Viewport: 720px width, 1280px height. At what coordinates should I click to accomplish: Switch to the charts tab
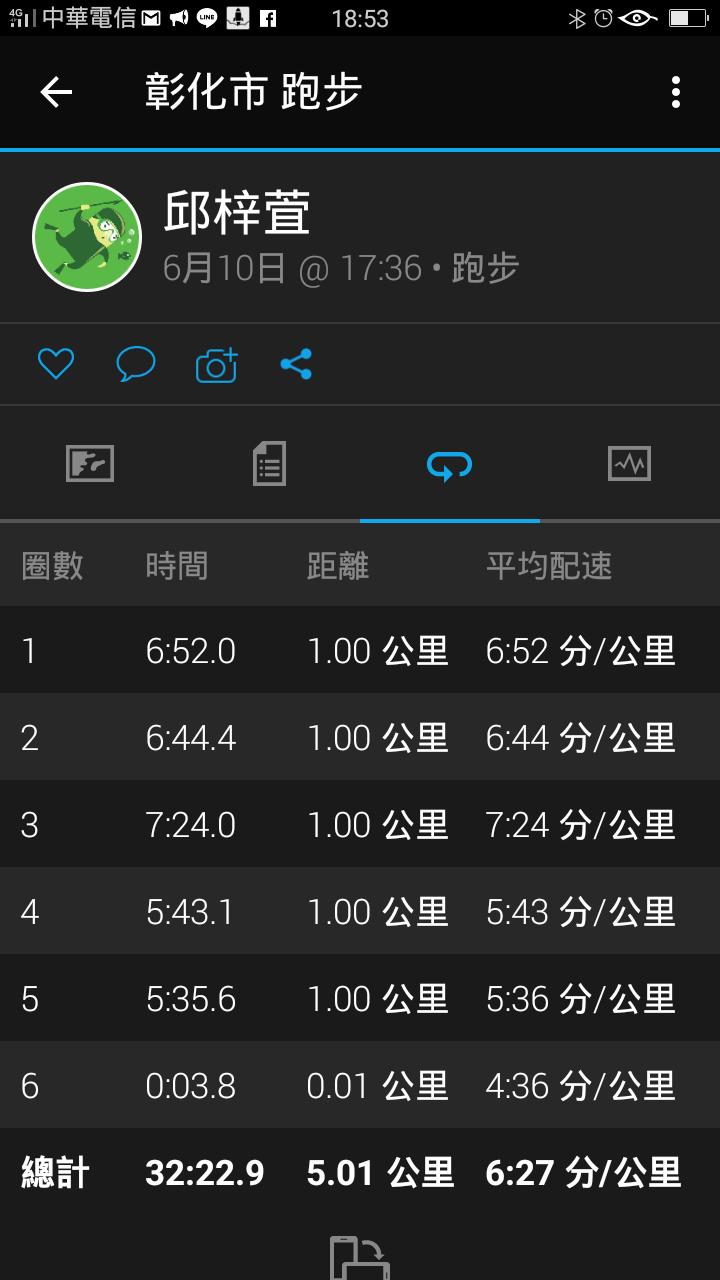pyautogui.click(x=629, y=464)
